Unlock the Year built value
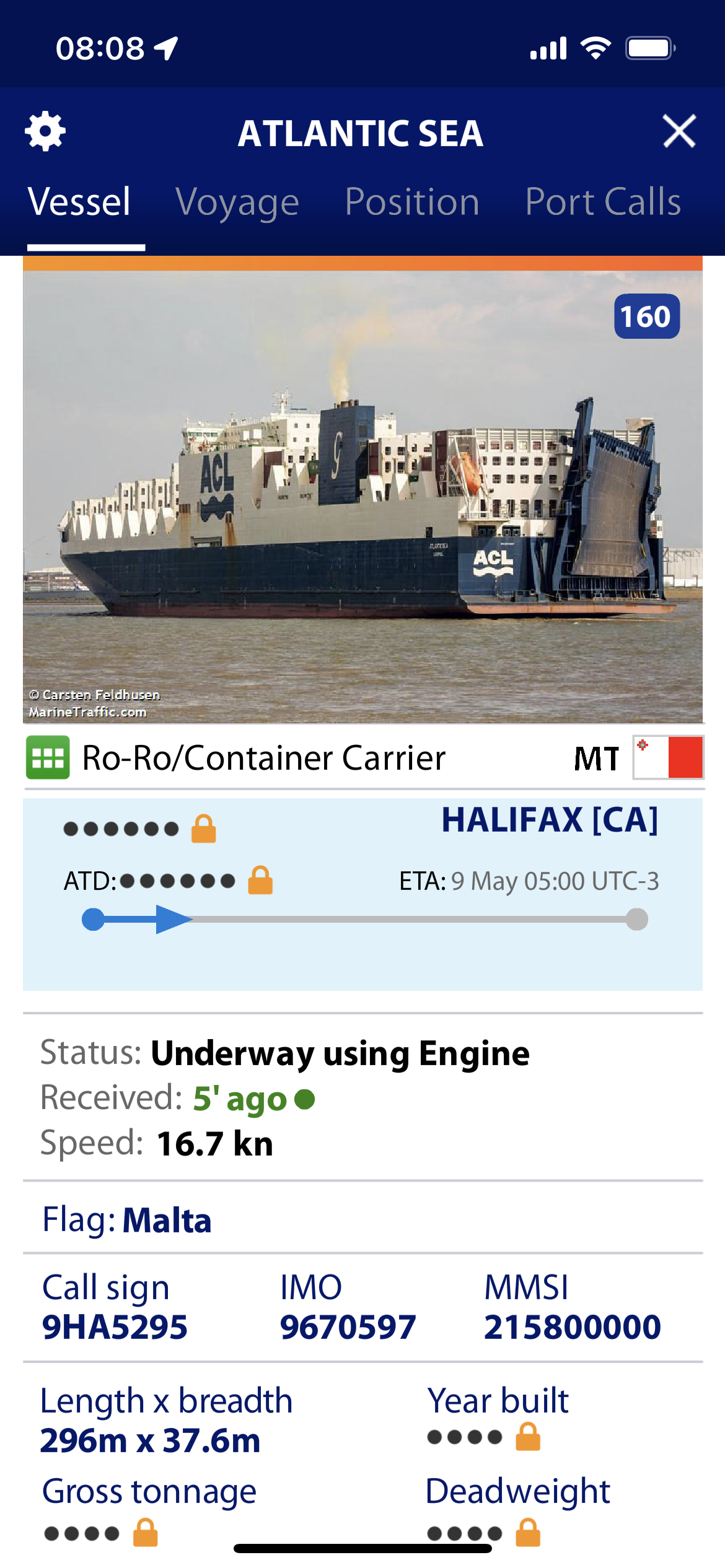This screenshot has height=1568, width=725. click(528, 1437)
